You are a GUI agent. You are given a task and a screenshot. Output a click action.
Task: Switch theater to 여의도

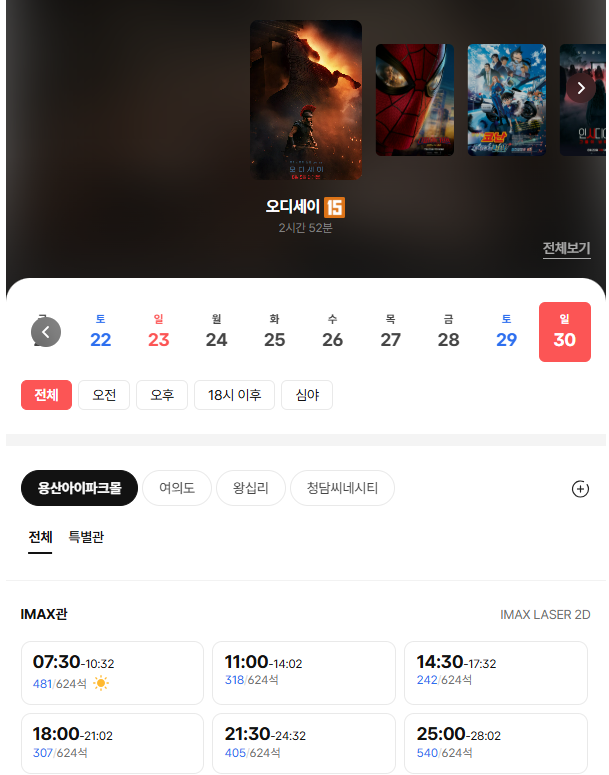coord(177,488)
